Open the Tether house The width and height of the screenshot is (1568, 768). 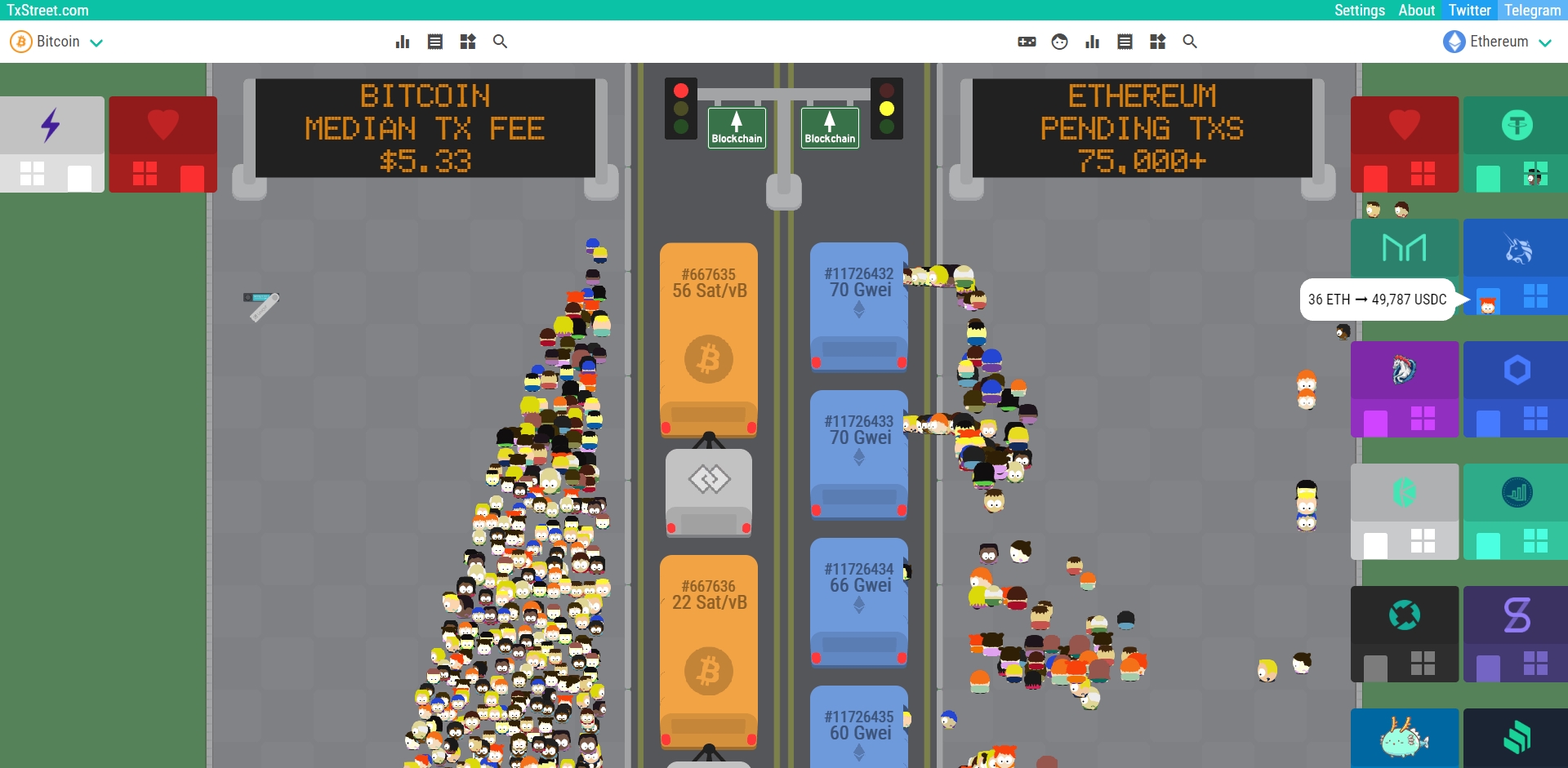(1516, 144)
